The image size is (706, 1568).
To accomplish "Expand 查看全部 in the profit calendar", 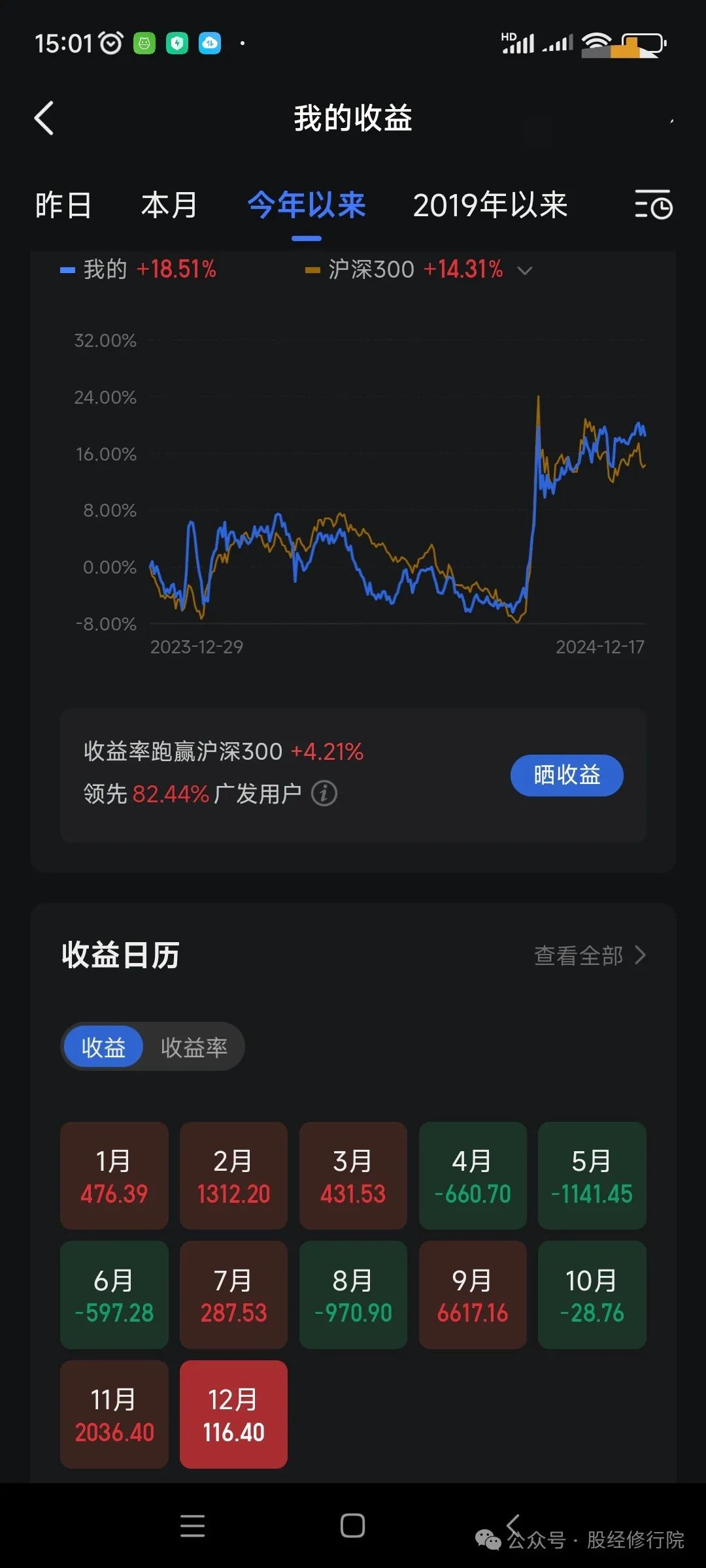I will [589, 955].
